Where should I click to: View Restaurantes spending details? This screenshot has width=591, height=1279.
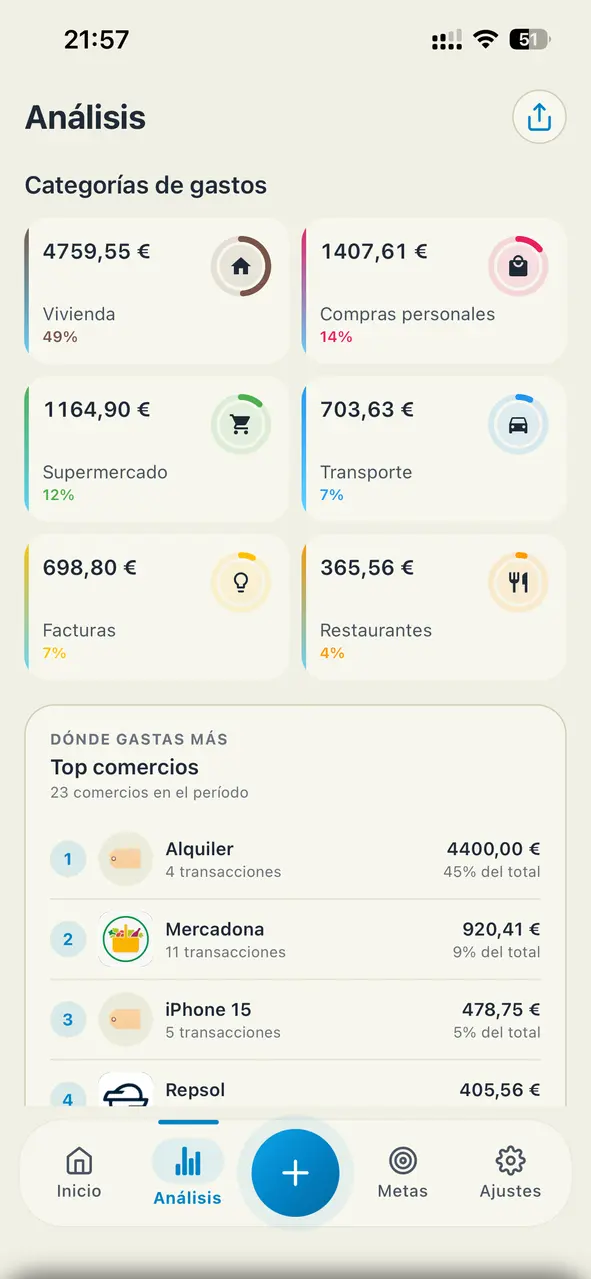tap(434, 608)
